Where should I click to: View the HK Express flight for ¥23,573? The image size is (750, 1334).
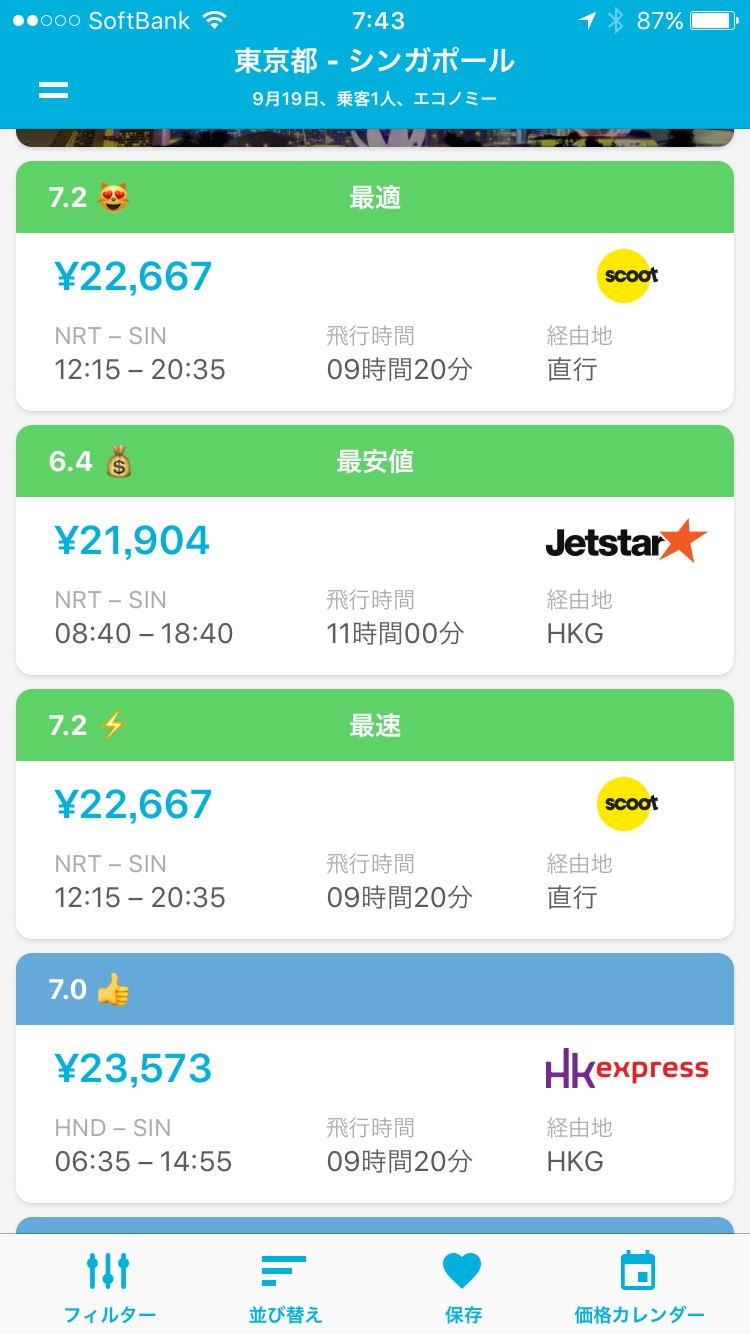[x=375, y=1112]
